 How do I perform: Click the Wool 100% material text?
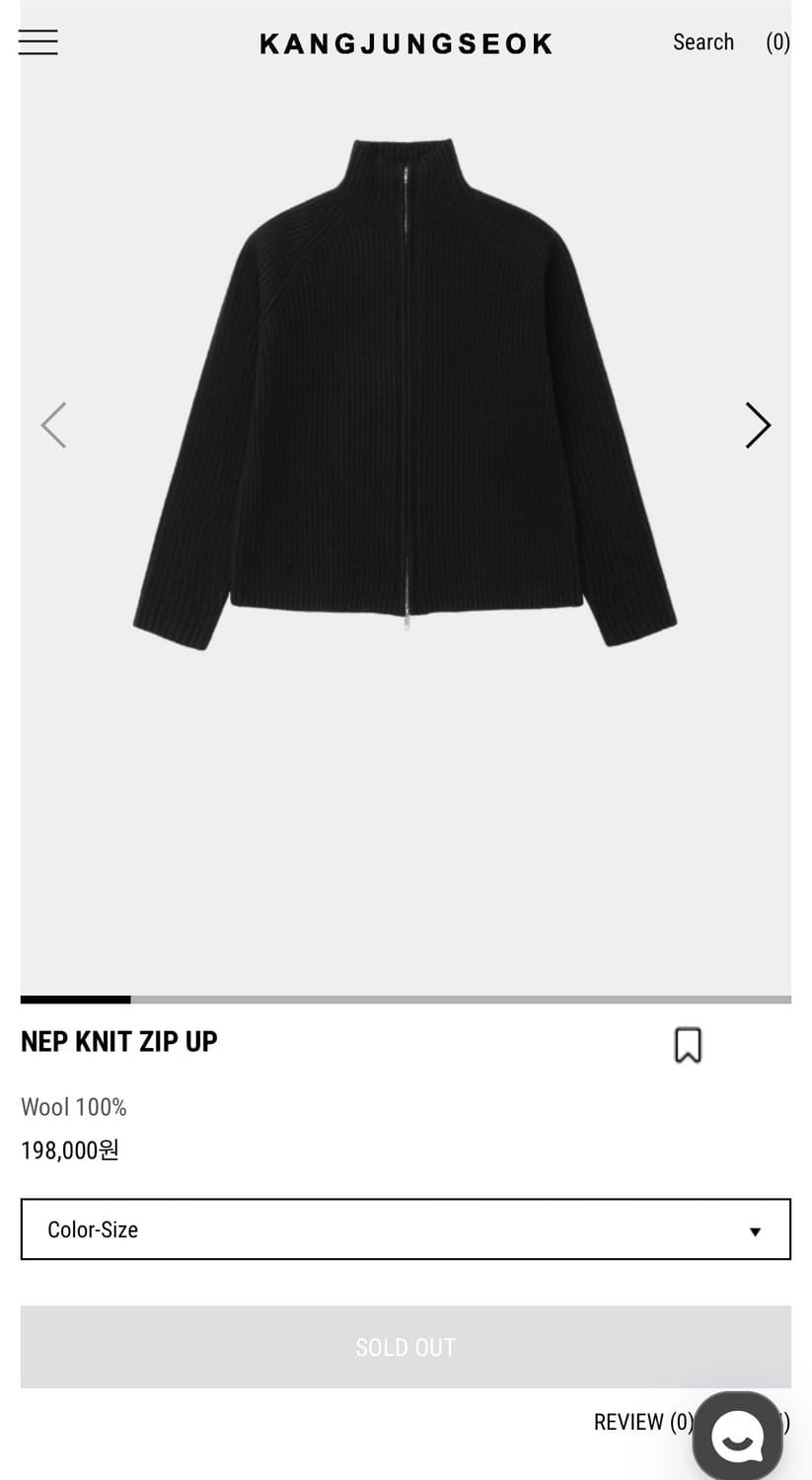(73, 1106)
